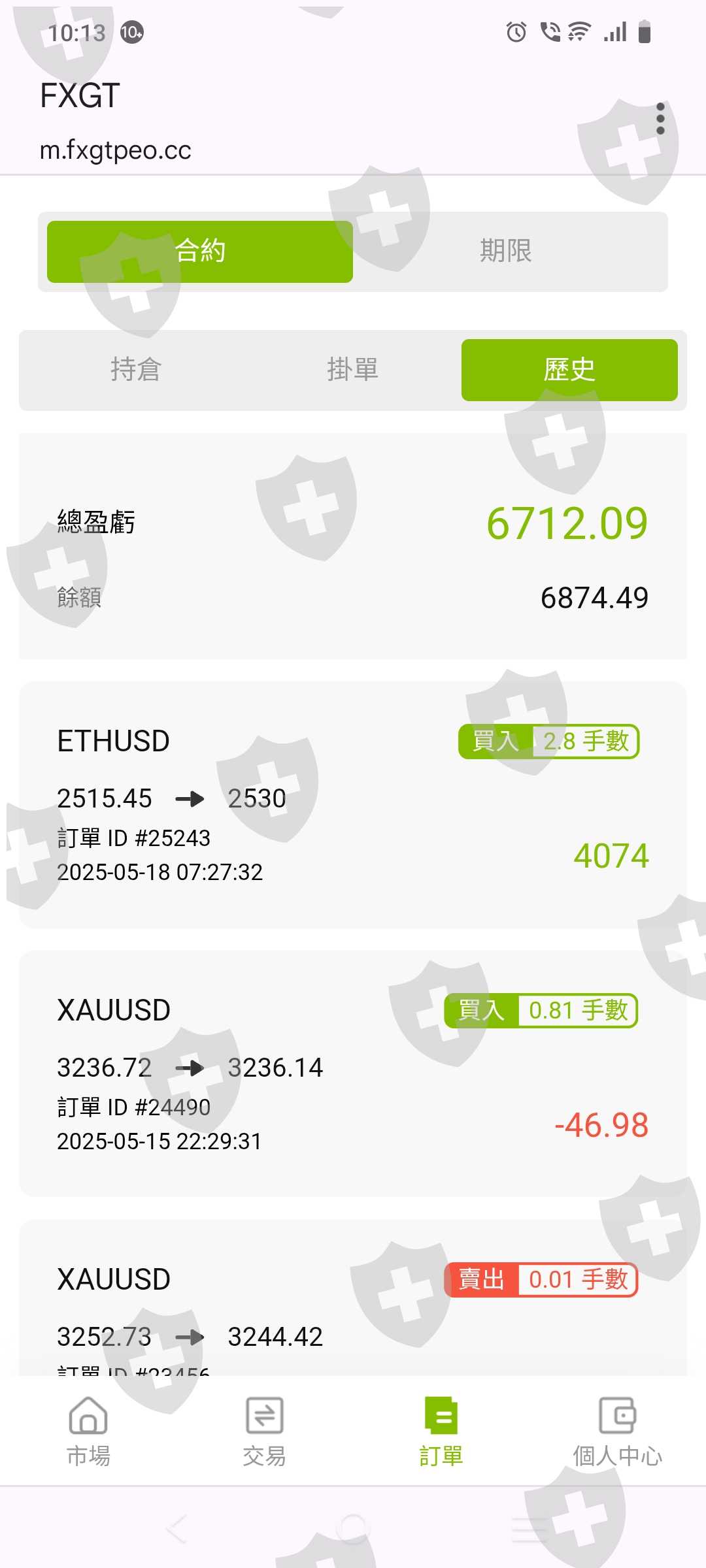Viewport: 706px width, 1568px height.
Task: Select the 持倉 tab
Action: (135, 370)
